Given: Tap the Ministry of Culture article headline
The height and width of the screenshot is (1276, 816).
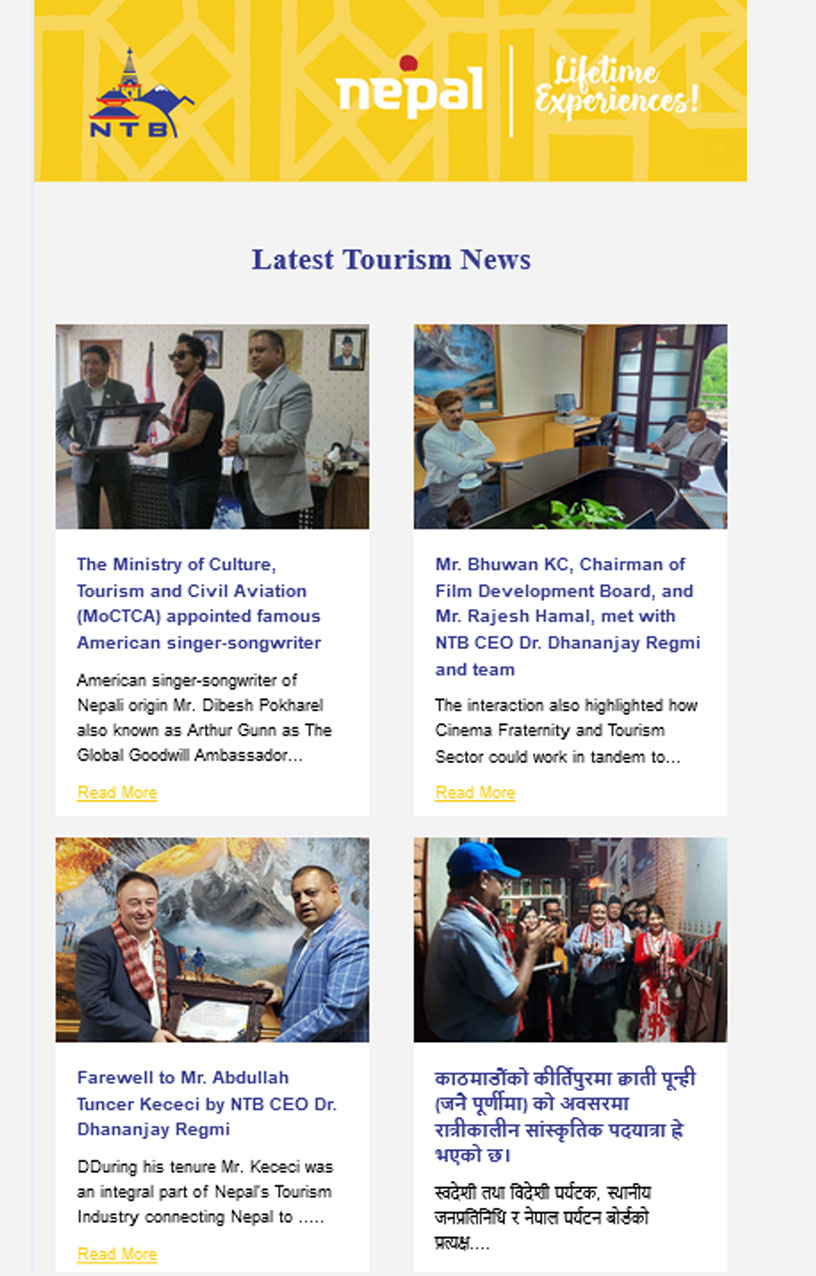Looking at the screenshot, I should pos(198,603).
